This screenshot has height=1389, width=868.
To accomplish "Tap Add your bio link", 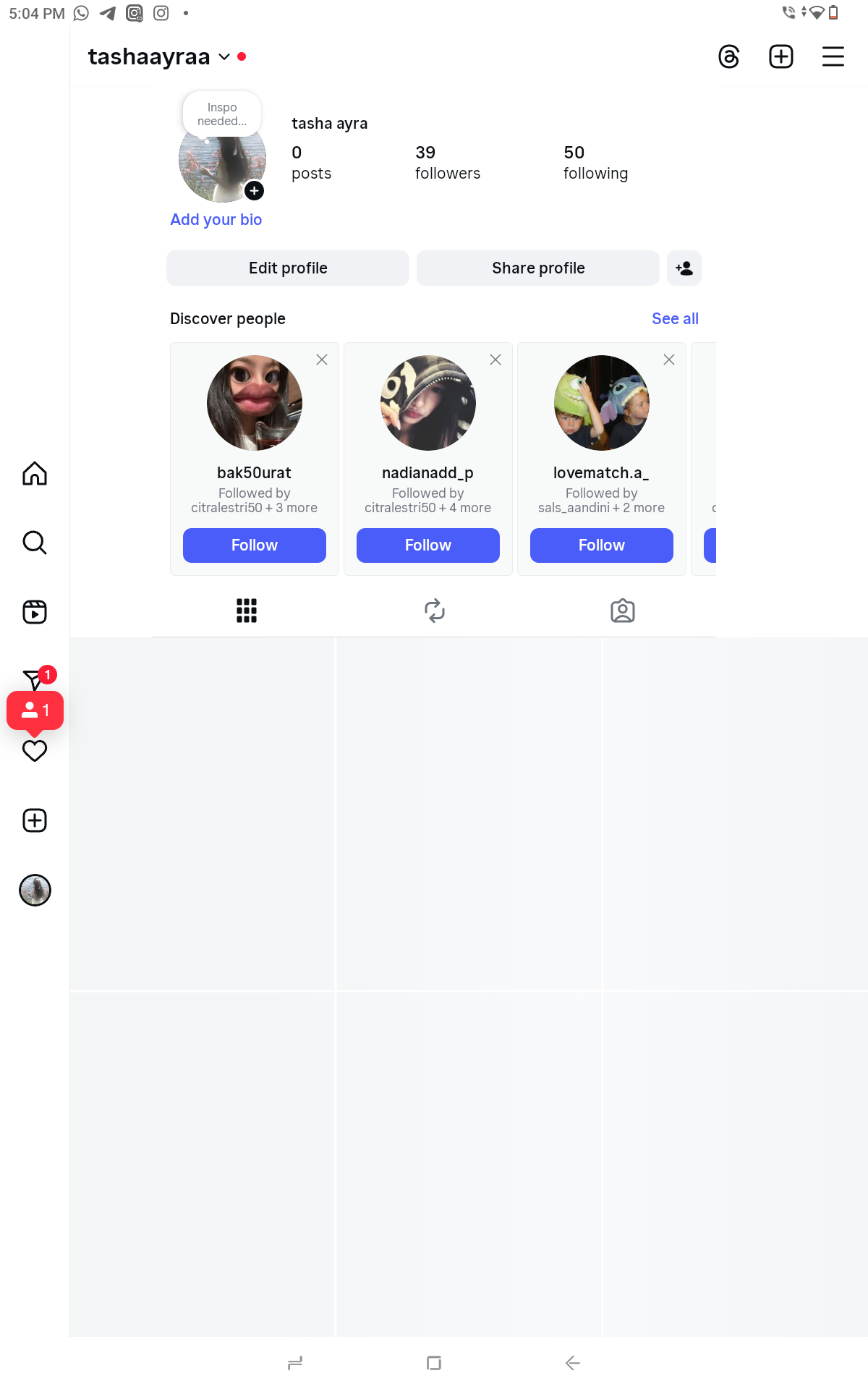I will 216,220.
